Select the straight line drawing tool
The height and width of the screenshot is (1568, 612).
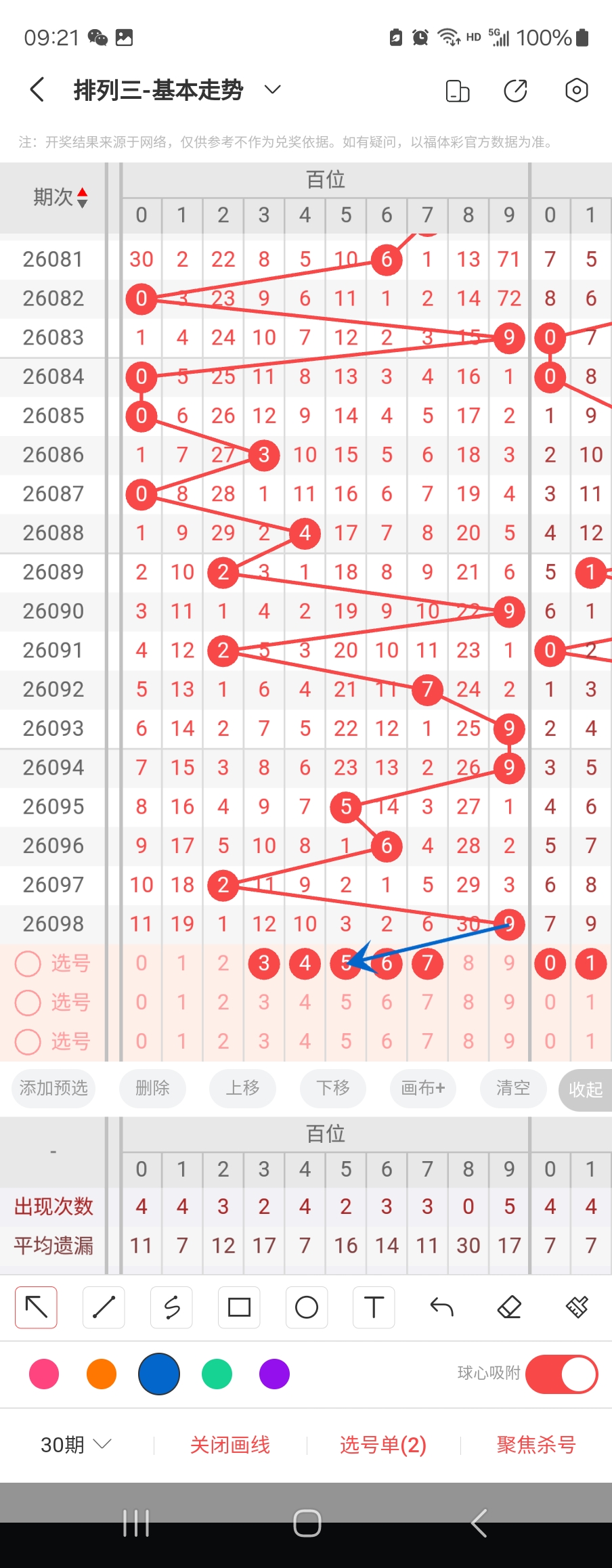point(104,1307)
